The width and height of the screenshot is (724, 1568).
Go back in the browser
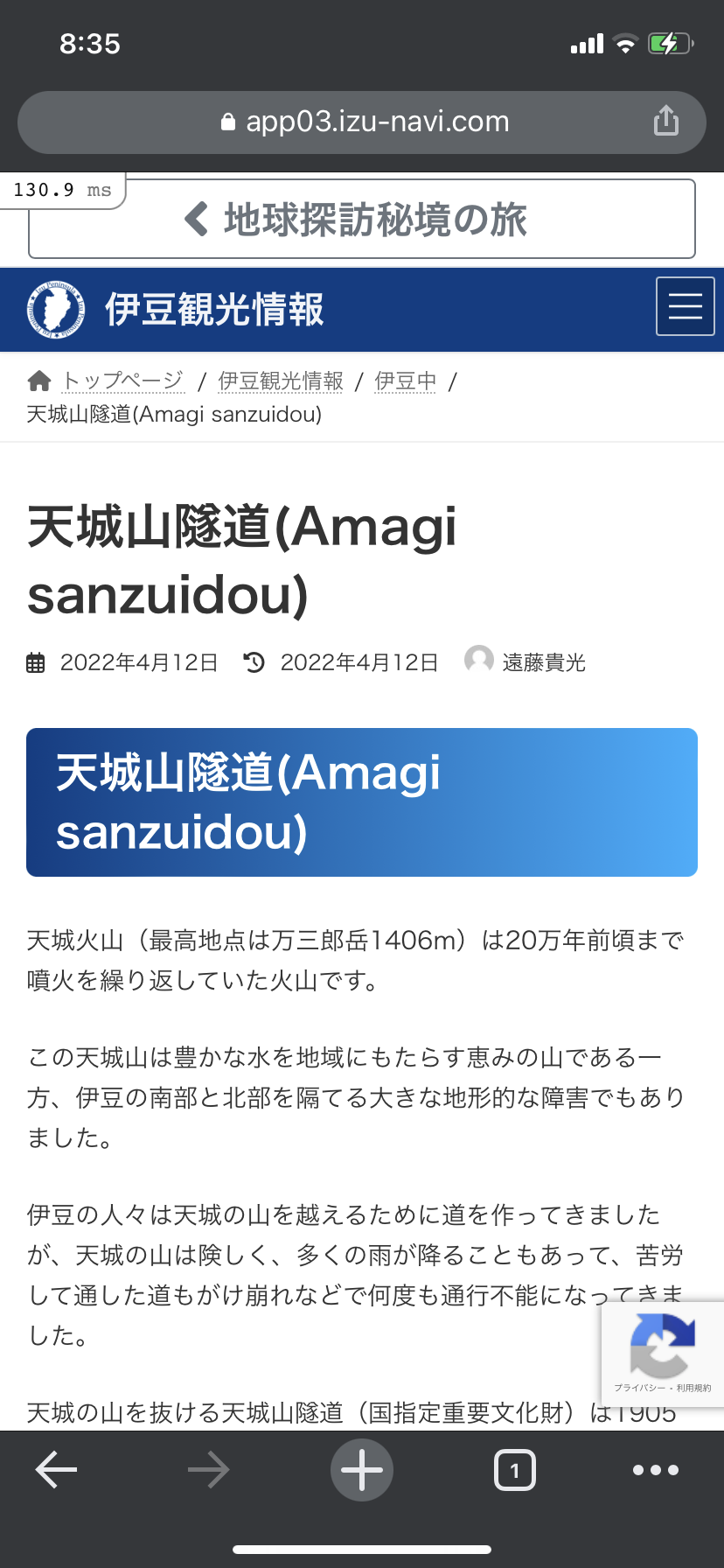[57, 1470]
